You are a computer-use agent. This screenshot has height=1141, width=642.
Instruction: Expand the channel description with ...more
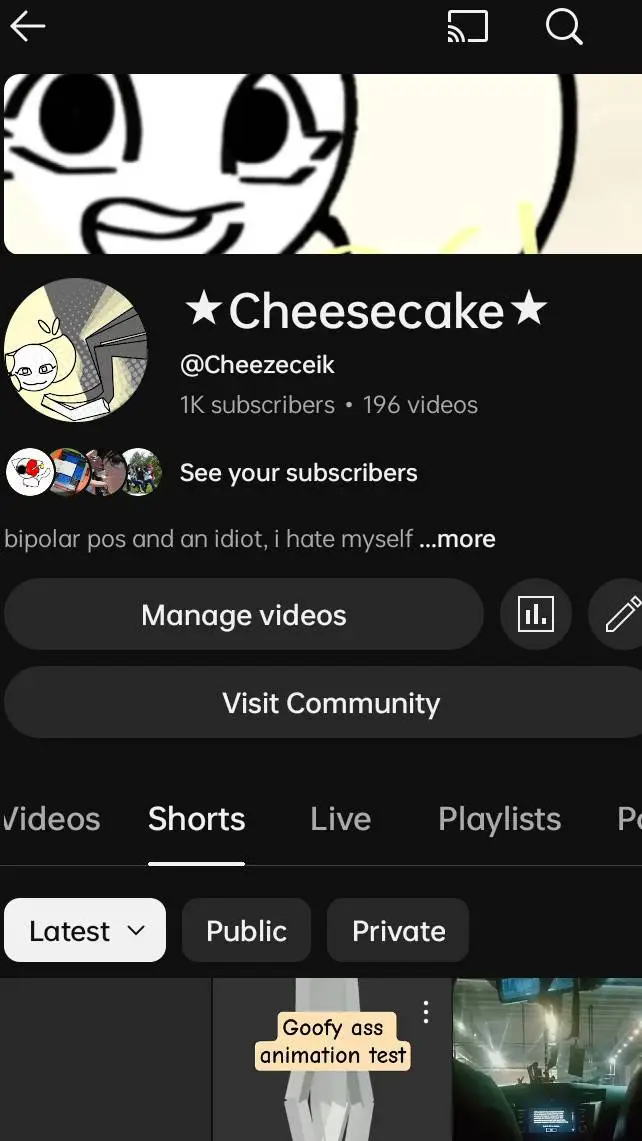457,539
